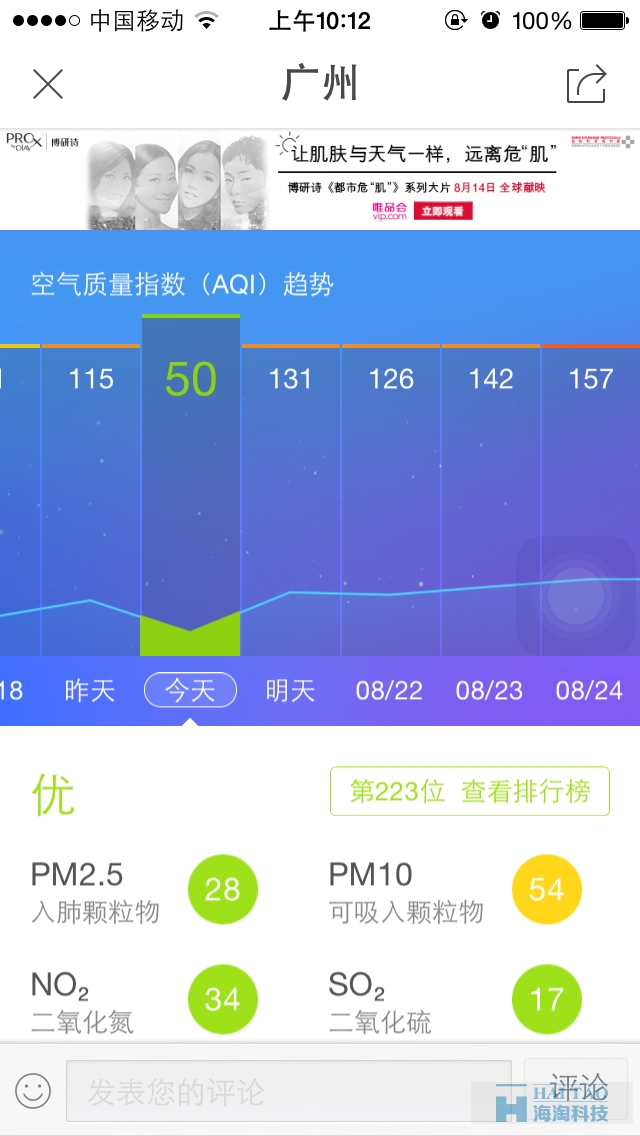Select the 08/23 date tab
This screenshot has height=1136, width=640.
[x=489, y=690]
